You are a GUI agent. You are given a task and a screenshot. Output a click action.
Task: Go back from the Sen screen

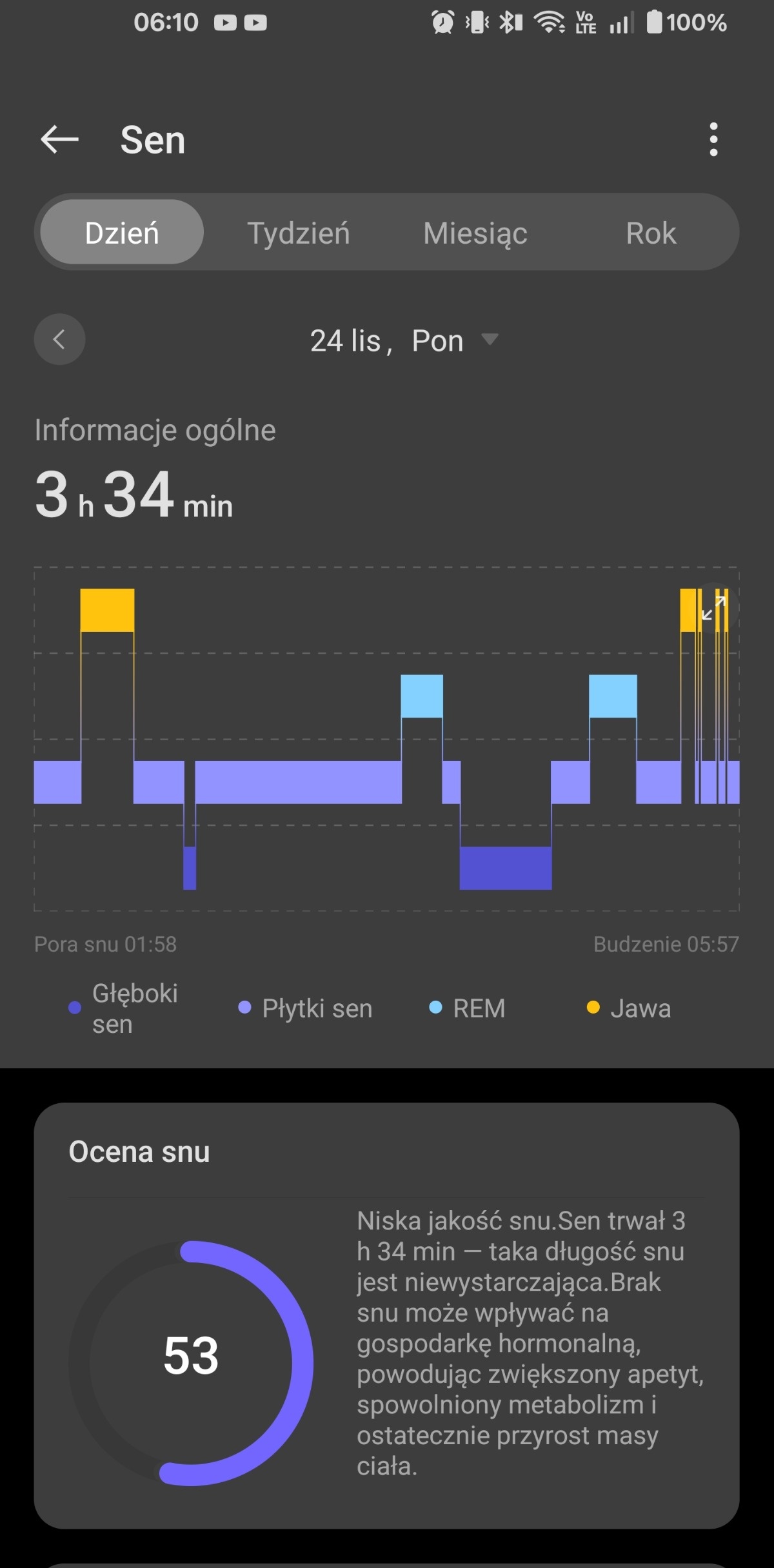tap(59, 139)
